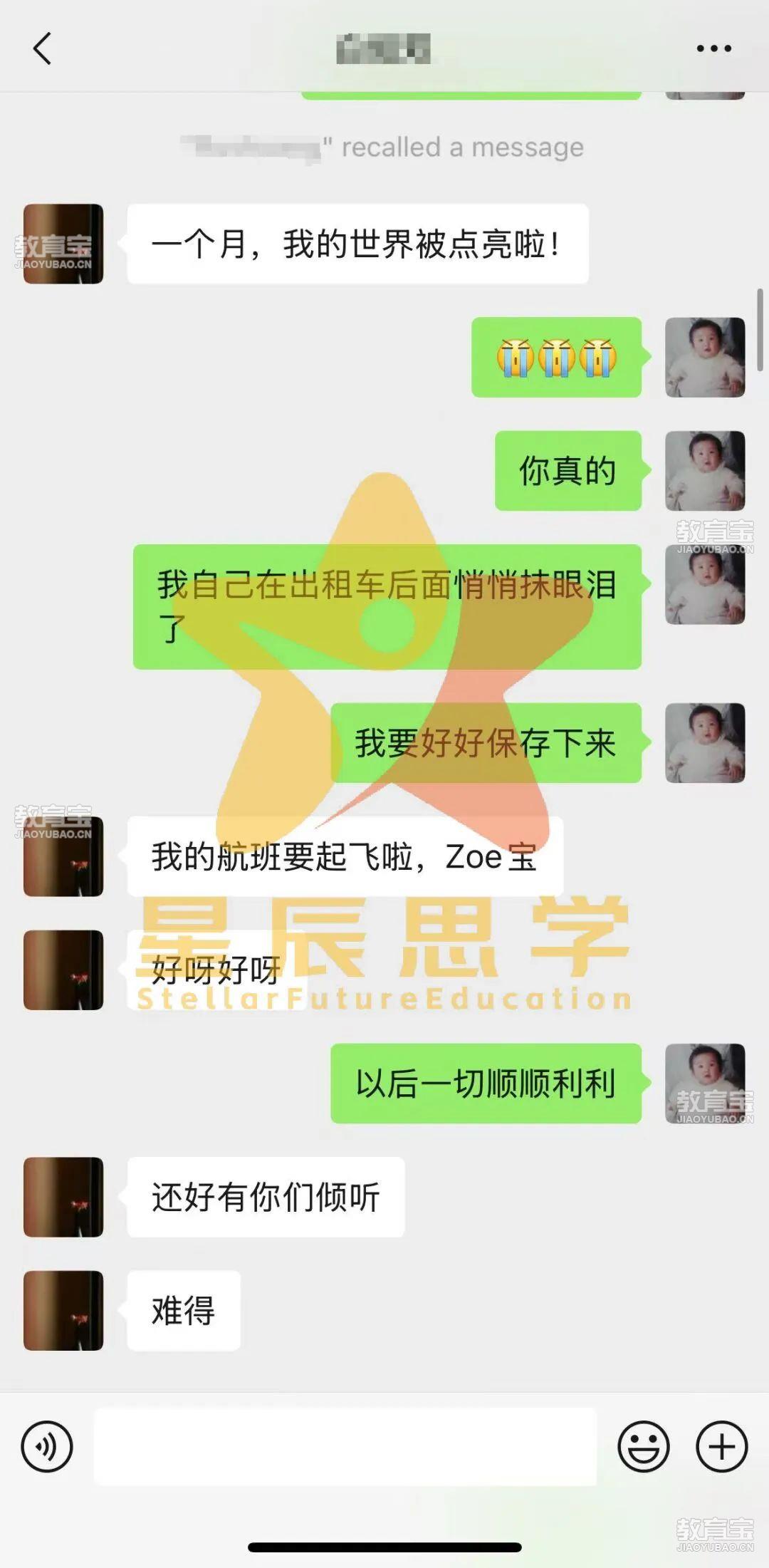
Task: Focus the message text field
Action: point(345,1447)
